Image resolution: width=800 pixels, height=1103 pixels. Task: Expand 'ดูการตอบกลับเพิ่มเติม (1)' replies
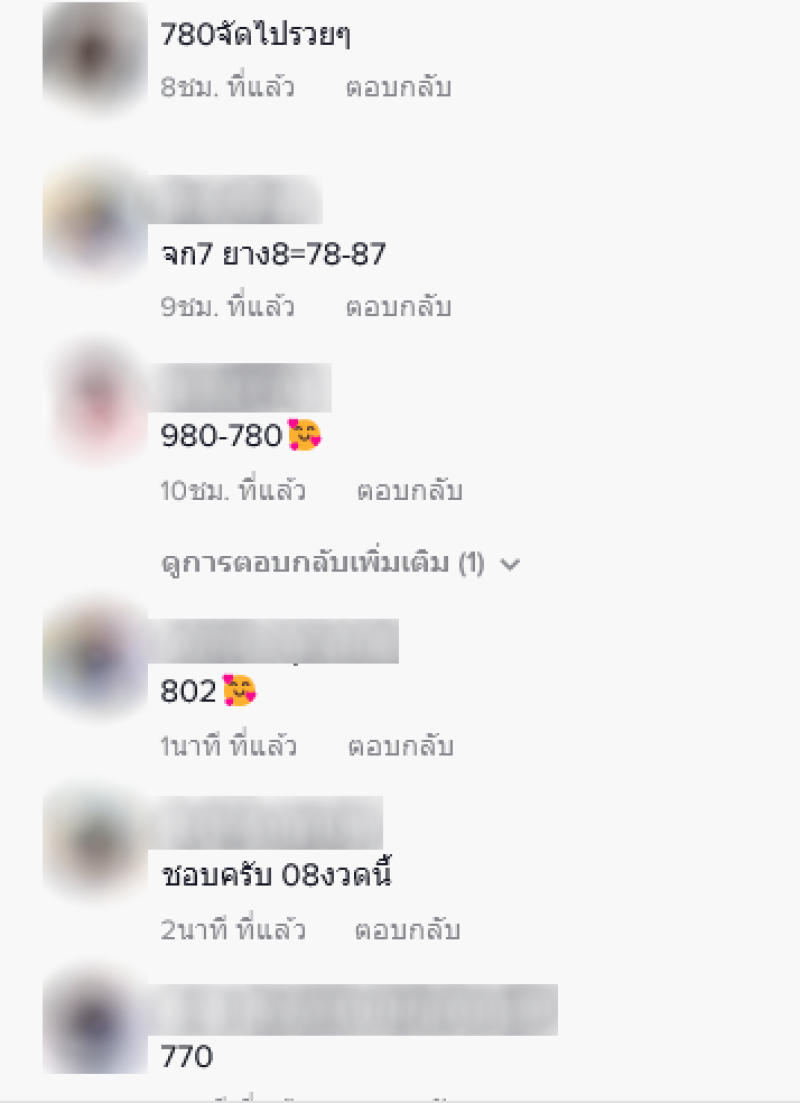[340, 564]
